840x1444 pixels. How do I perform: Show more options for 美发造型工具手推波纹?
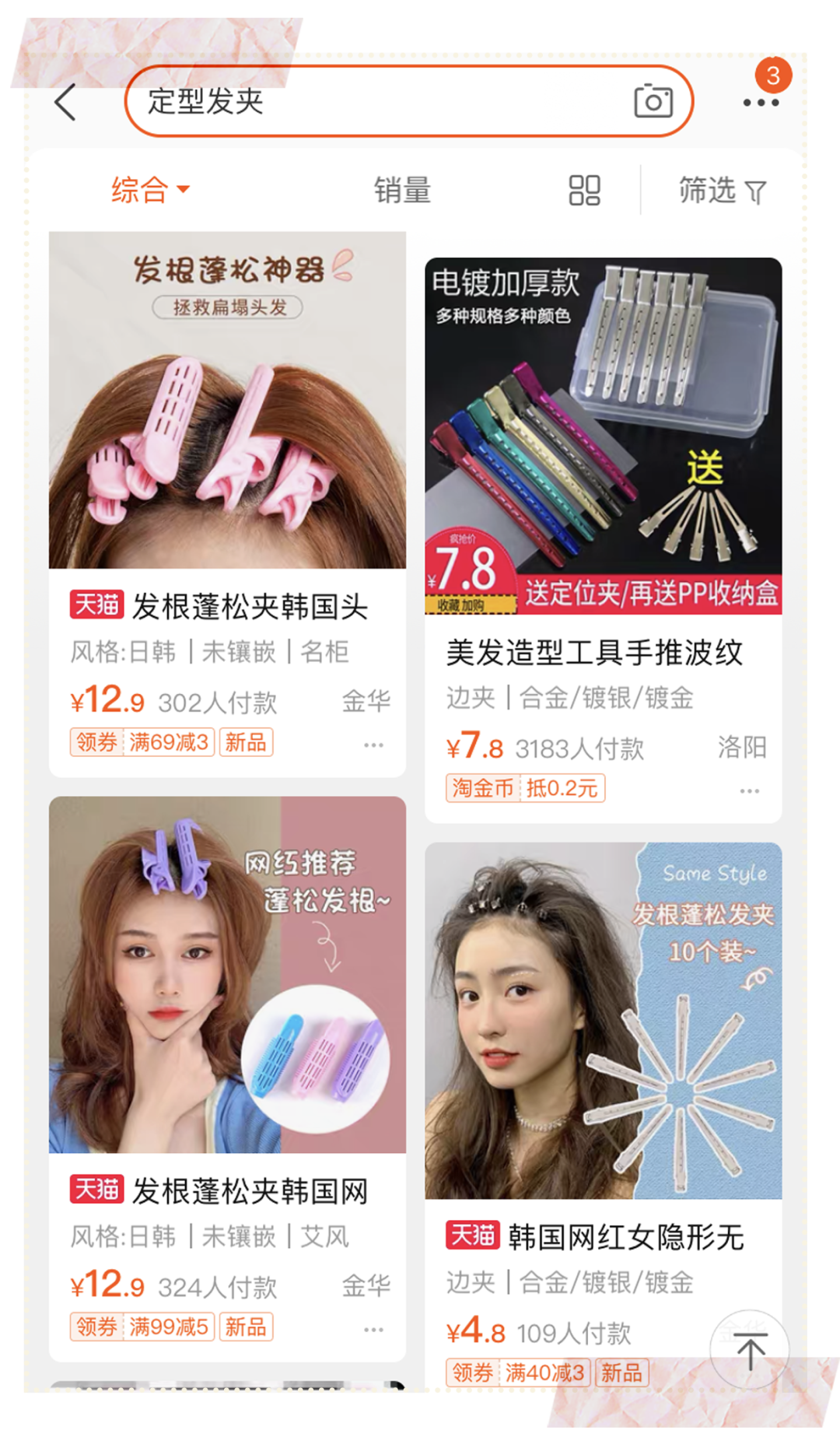(x=749, y=791)
